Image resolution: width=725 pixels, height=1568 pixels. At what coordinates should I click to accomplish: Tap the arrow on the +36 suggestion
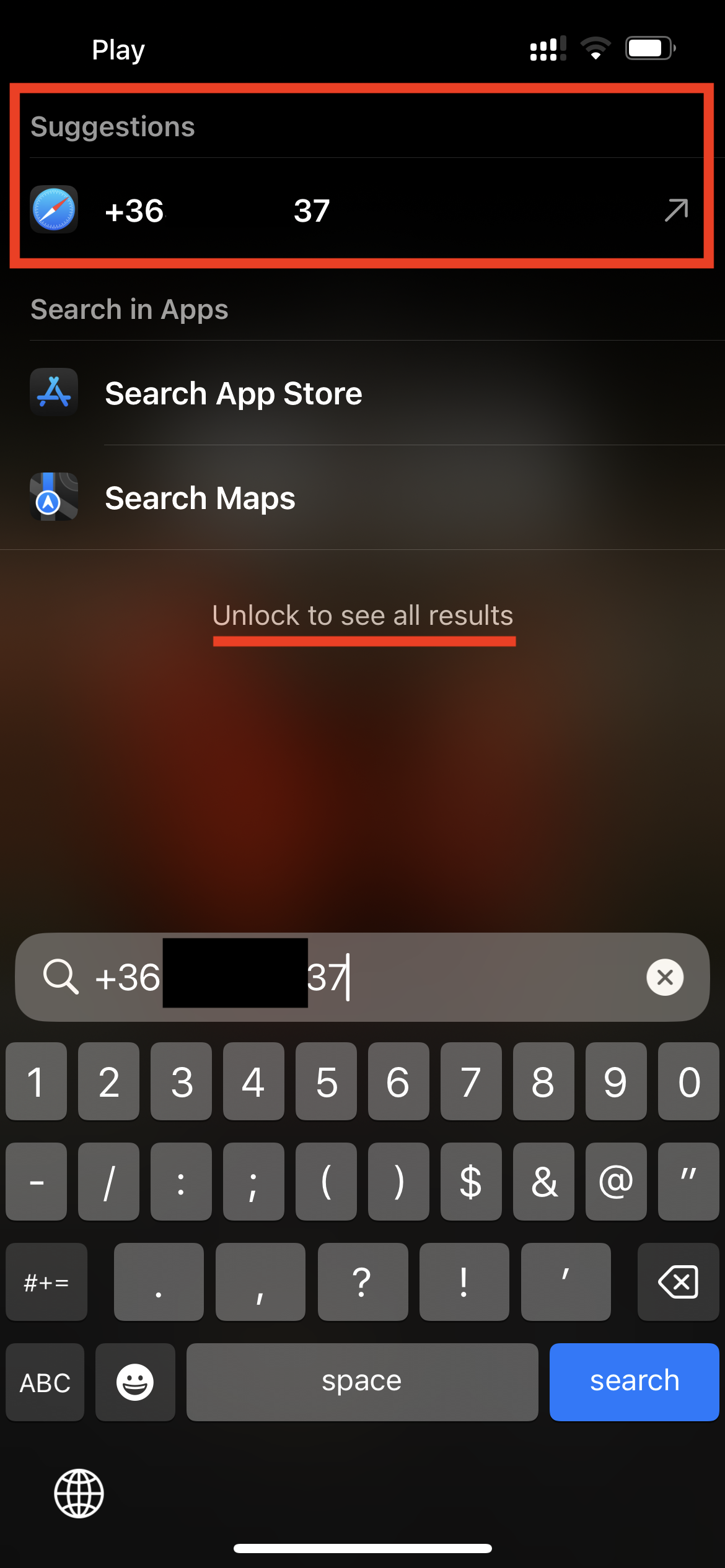(676, 211)
